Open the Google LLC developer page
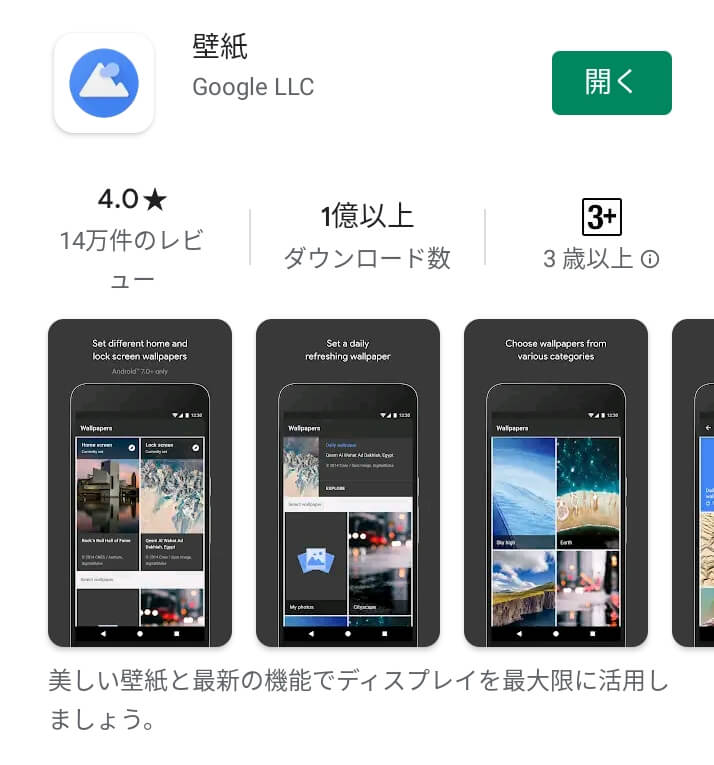 (253, 87)
